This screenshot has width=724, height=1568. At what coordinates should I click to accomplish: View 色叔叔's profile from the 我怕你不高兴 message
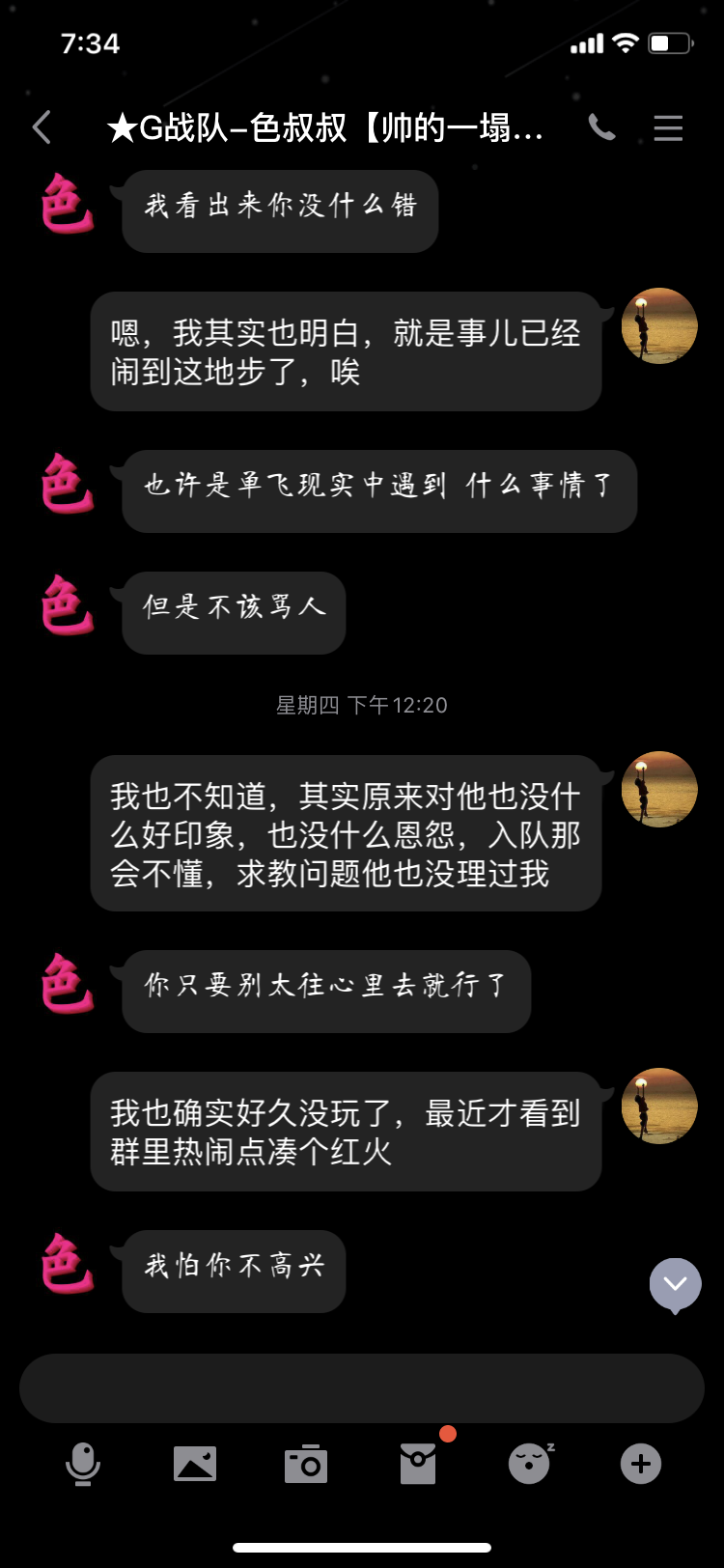[67, 1263]
